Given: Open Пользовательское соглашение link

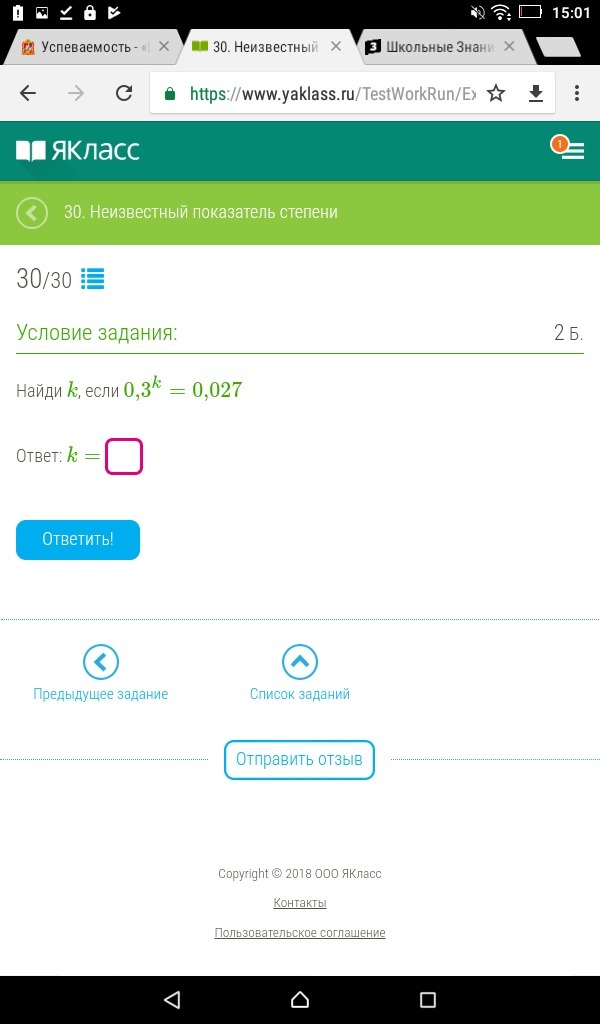Looking at the screenshot, I should pos(300,933).
